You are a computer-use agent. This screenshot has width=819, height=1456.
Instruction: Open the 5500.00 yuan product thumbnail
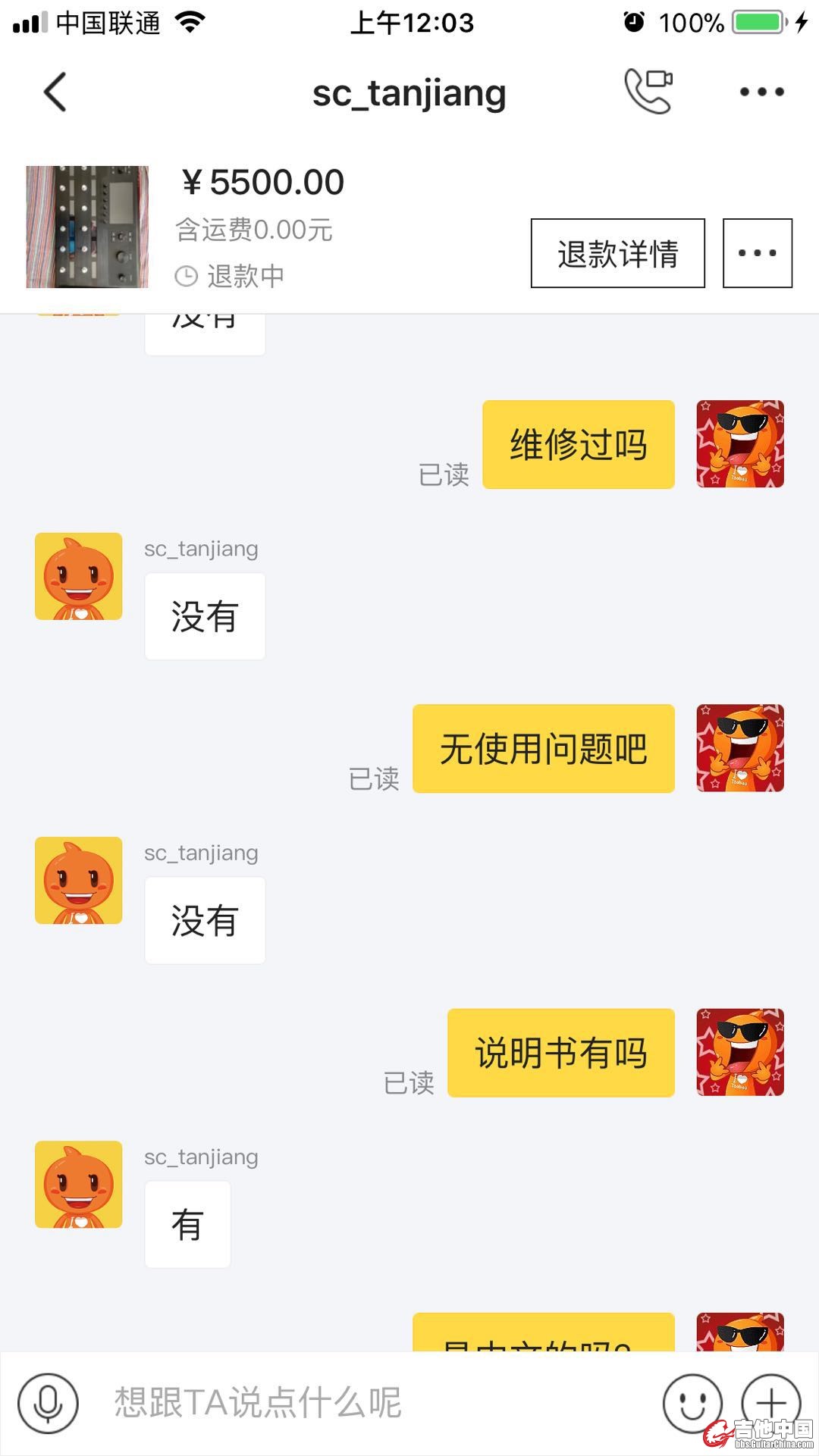pos(87,227)
